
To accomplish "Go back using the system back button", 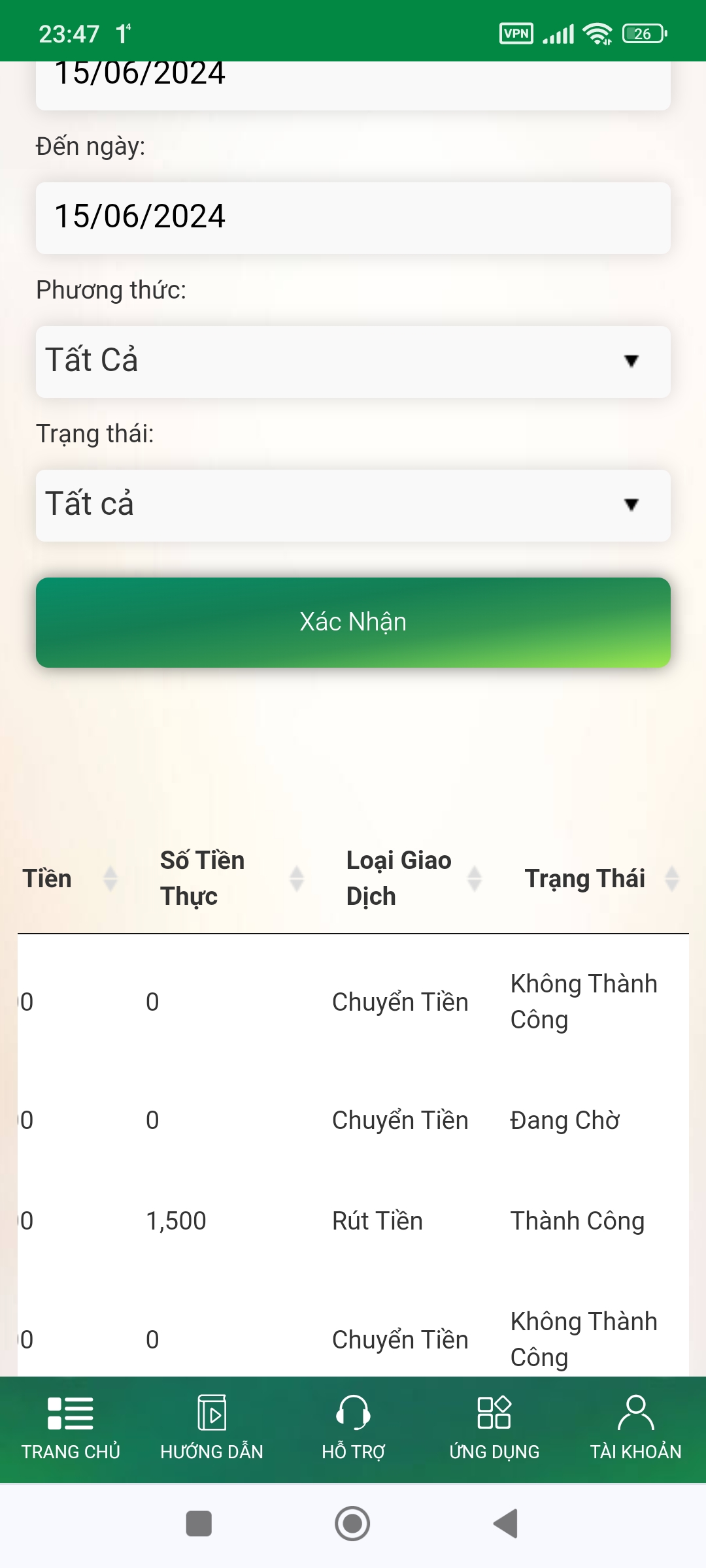I will (x=505, y=1524).
